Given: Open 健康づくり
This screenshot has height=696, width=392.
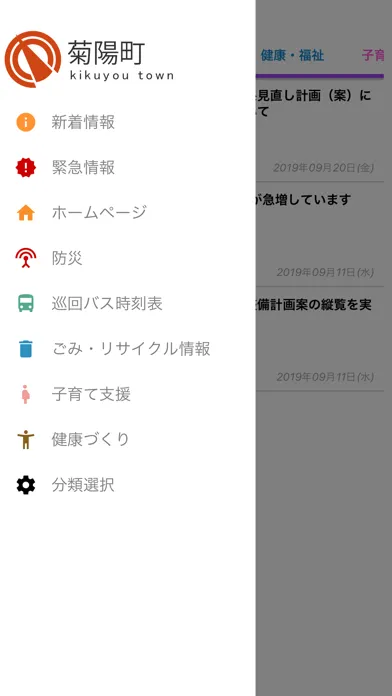Looking at the screenshot, I should 128,439.
